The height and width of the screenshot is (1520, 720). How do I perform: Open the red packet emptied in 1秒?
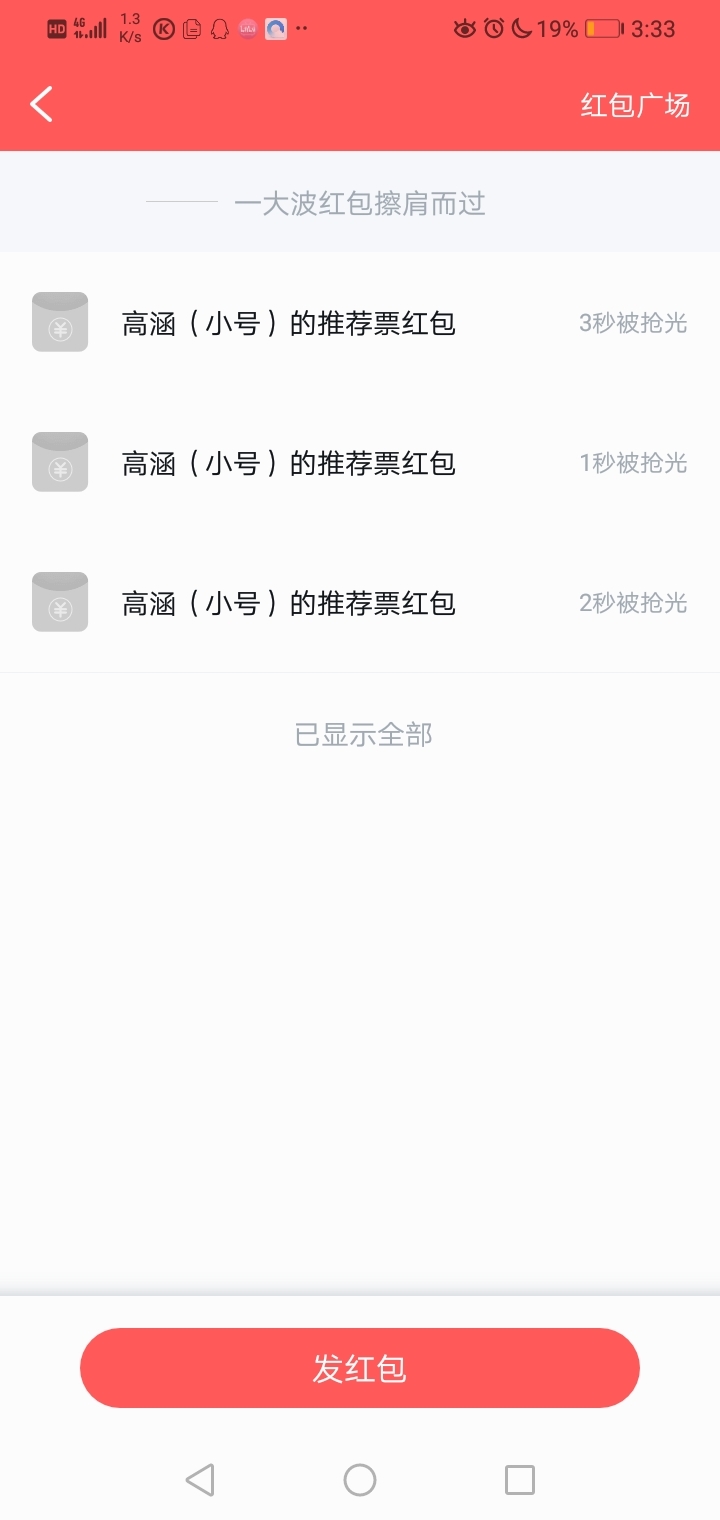coord(360,463)
